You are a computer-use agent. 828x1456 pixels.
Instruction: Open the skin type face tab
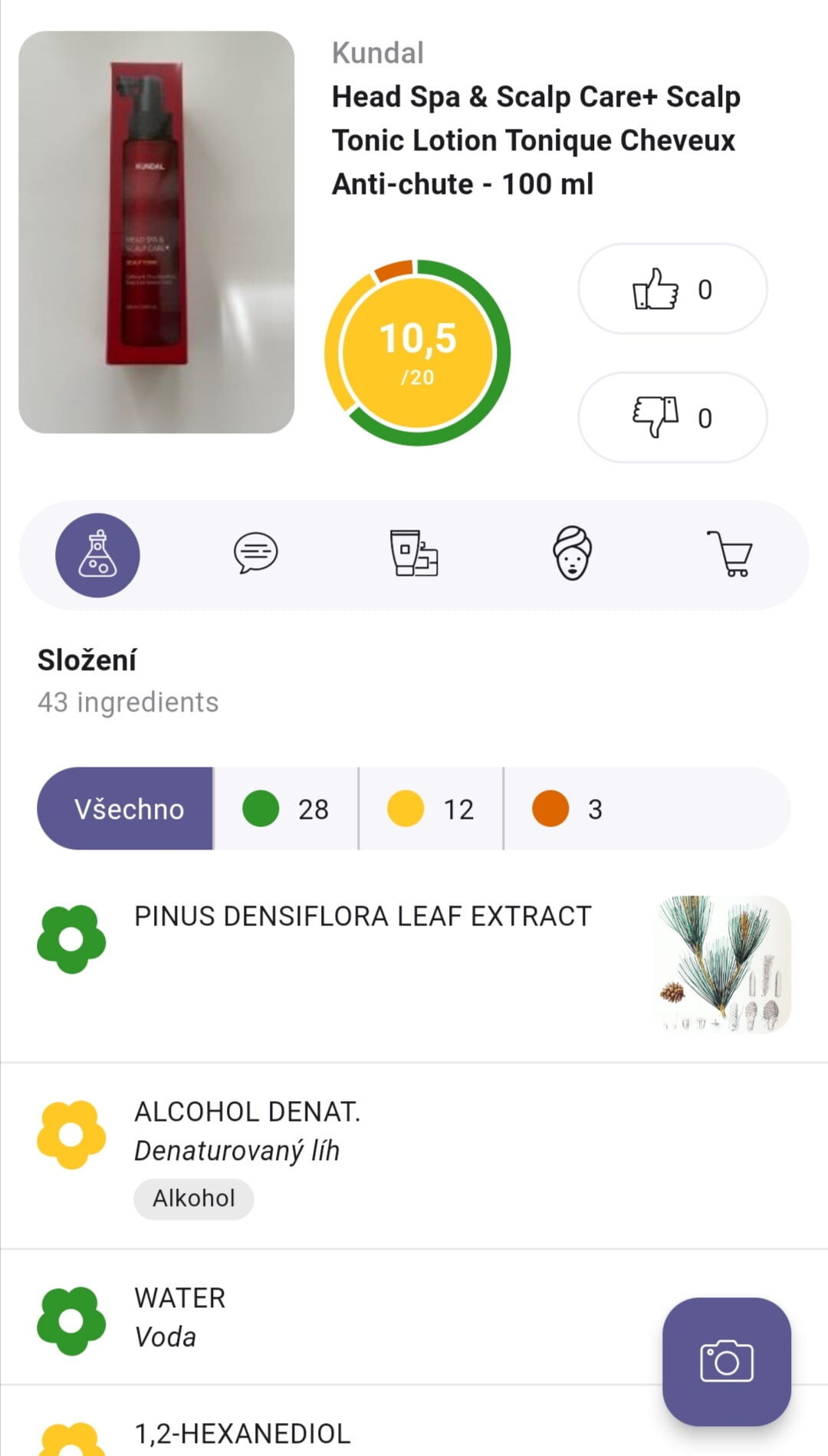(x=572, y=553)
